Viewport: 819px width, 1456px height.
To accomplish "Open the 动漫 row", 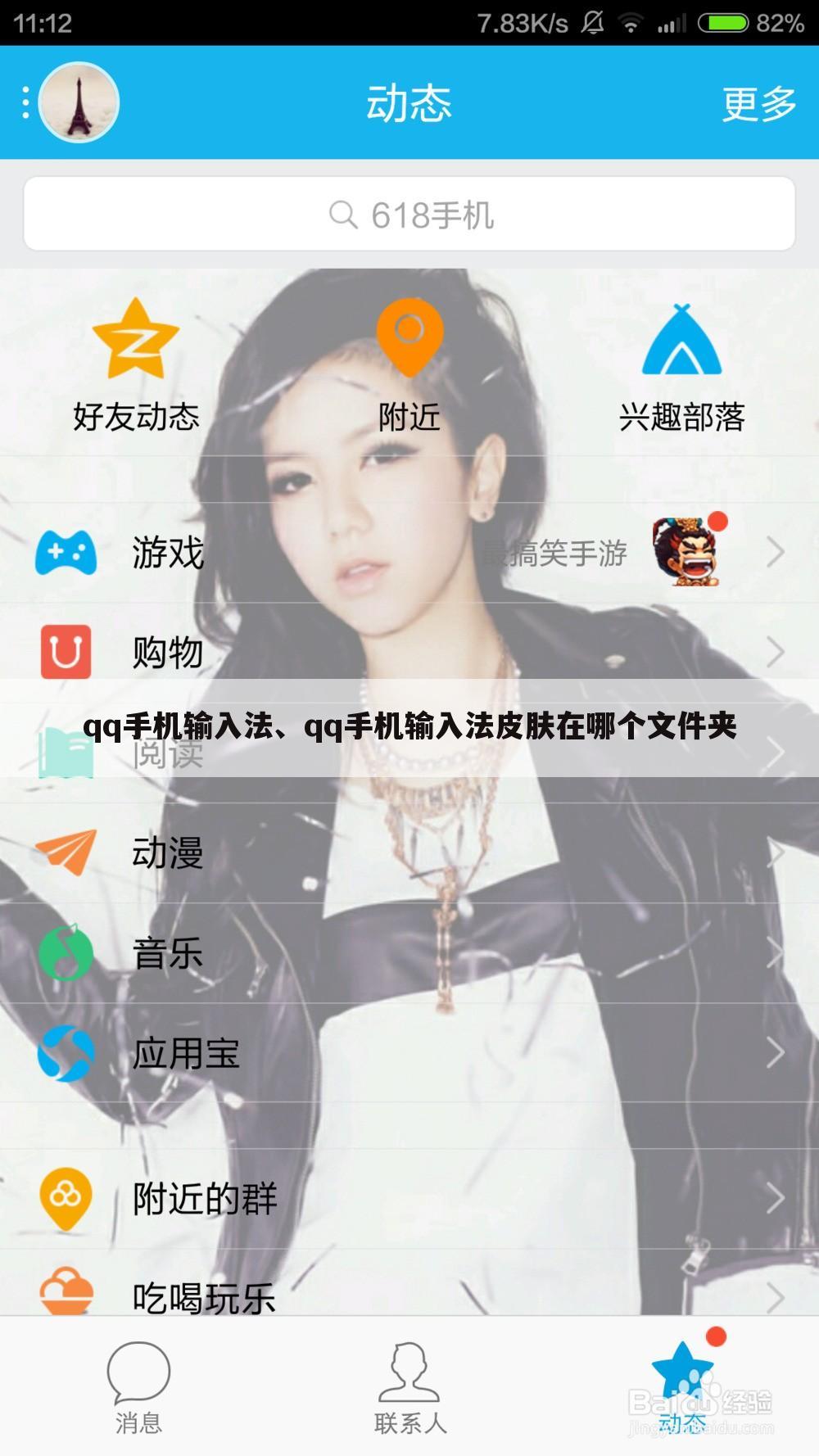I will pos(409,852).
